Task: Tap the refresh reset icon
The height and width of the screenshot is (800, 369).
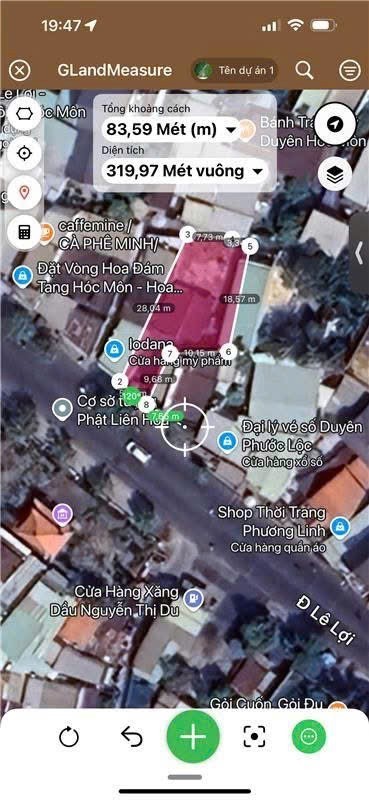Action: pyautogui.click(x=69, y=737)
